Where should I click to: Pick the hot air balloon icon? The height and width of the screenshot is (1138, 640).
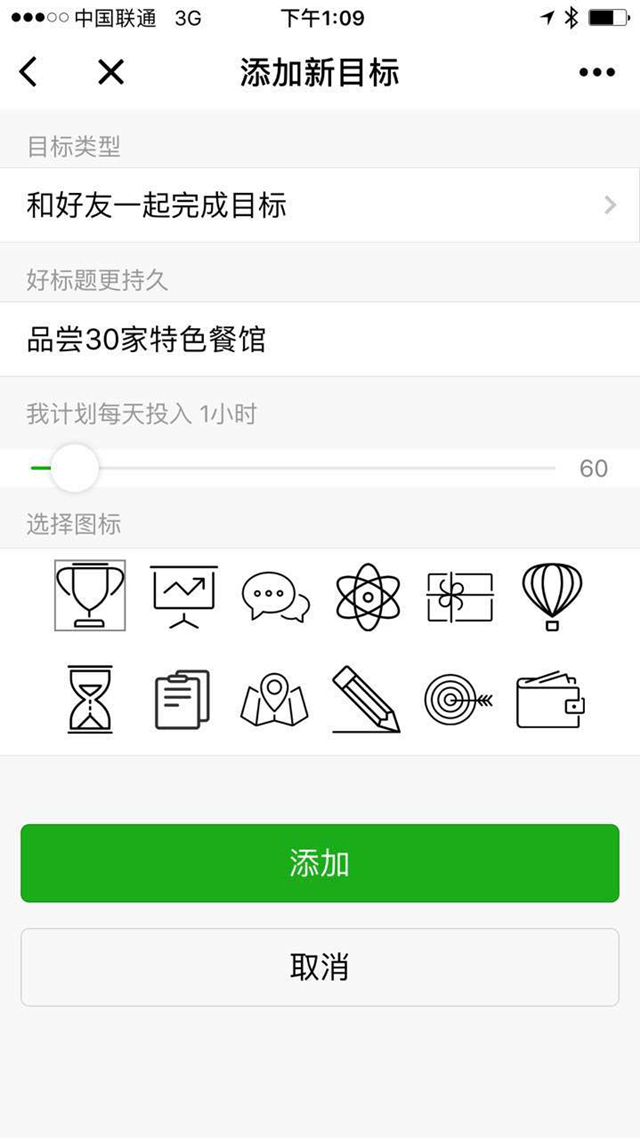552,596
